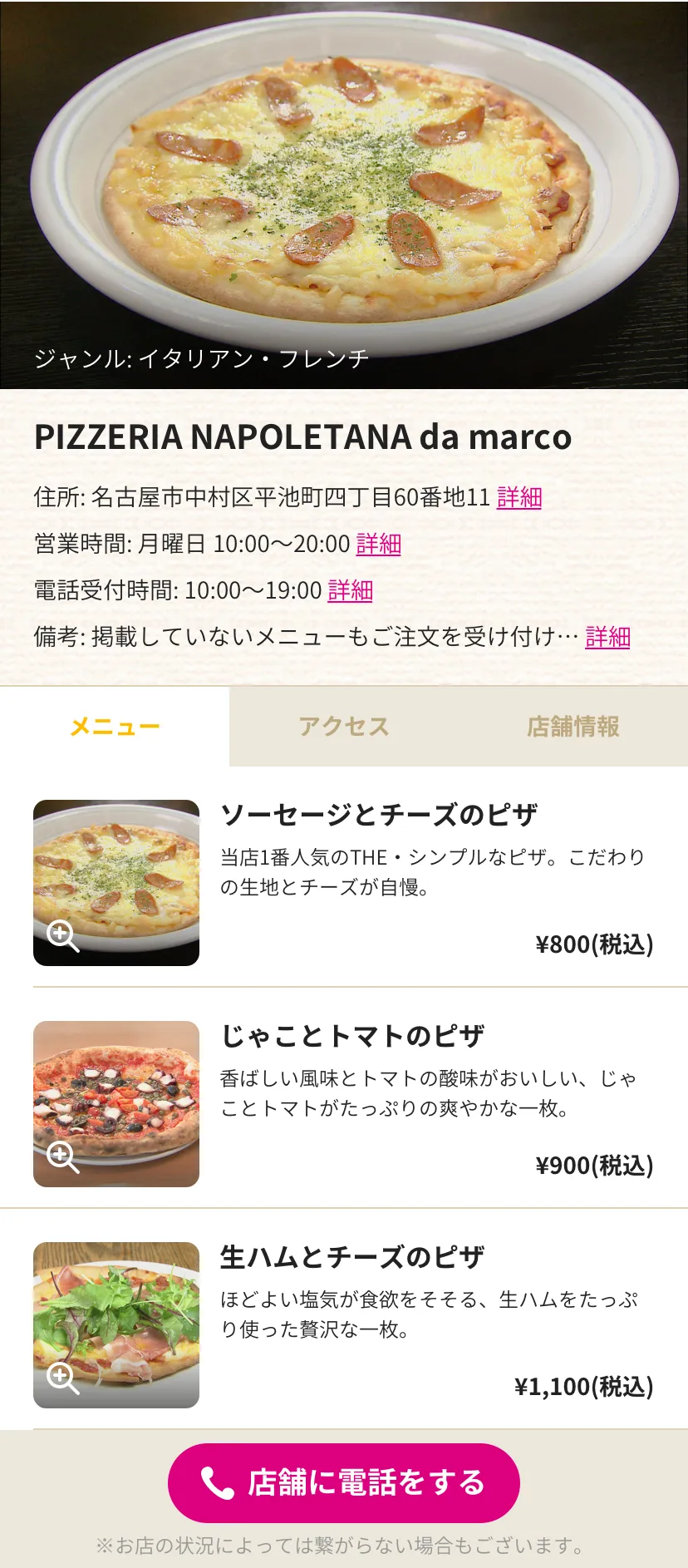Switch to the アクセス tab
The image size is (688, 1568).
tap(344, 727)
